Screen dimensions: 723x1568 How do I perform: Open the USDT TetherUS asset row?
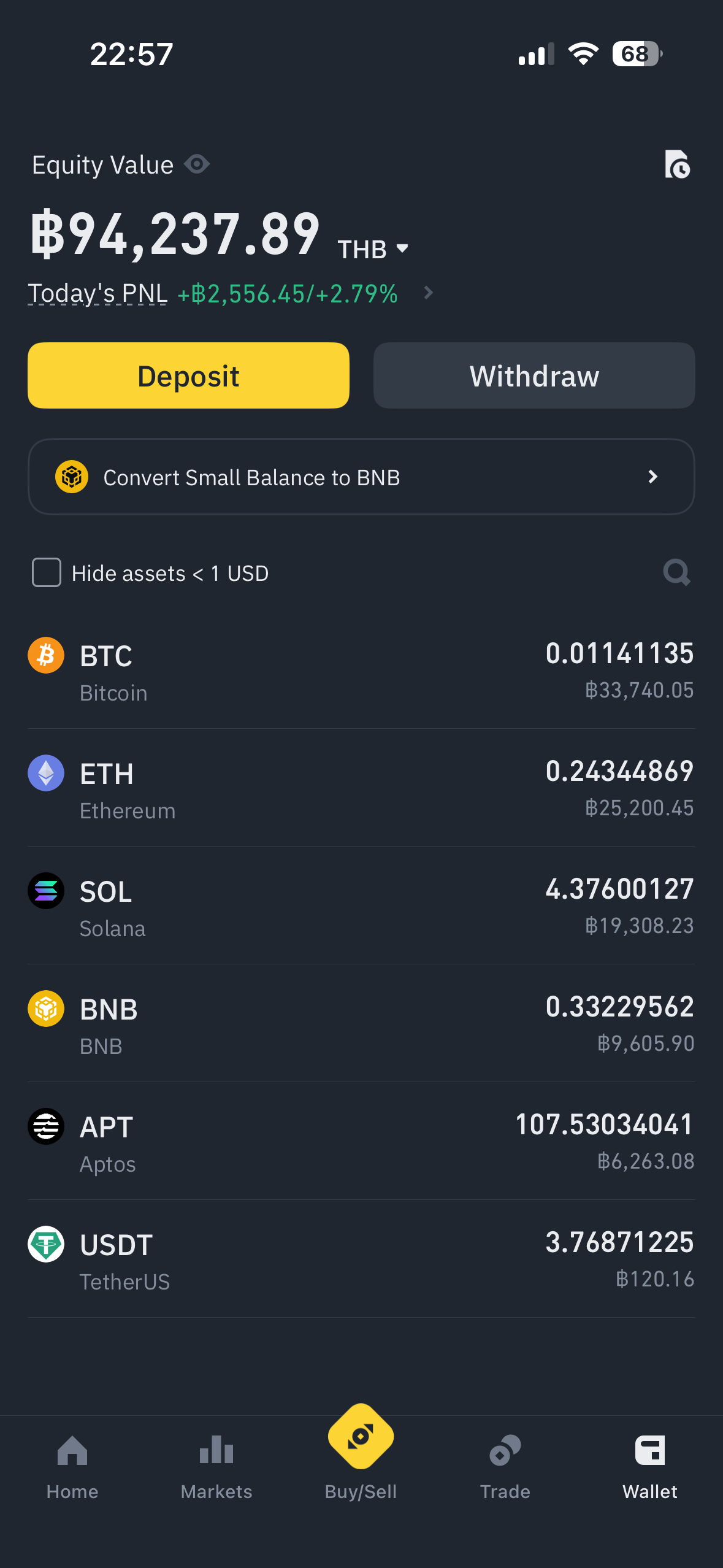pyautogui.click(x=361, y=1260)
